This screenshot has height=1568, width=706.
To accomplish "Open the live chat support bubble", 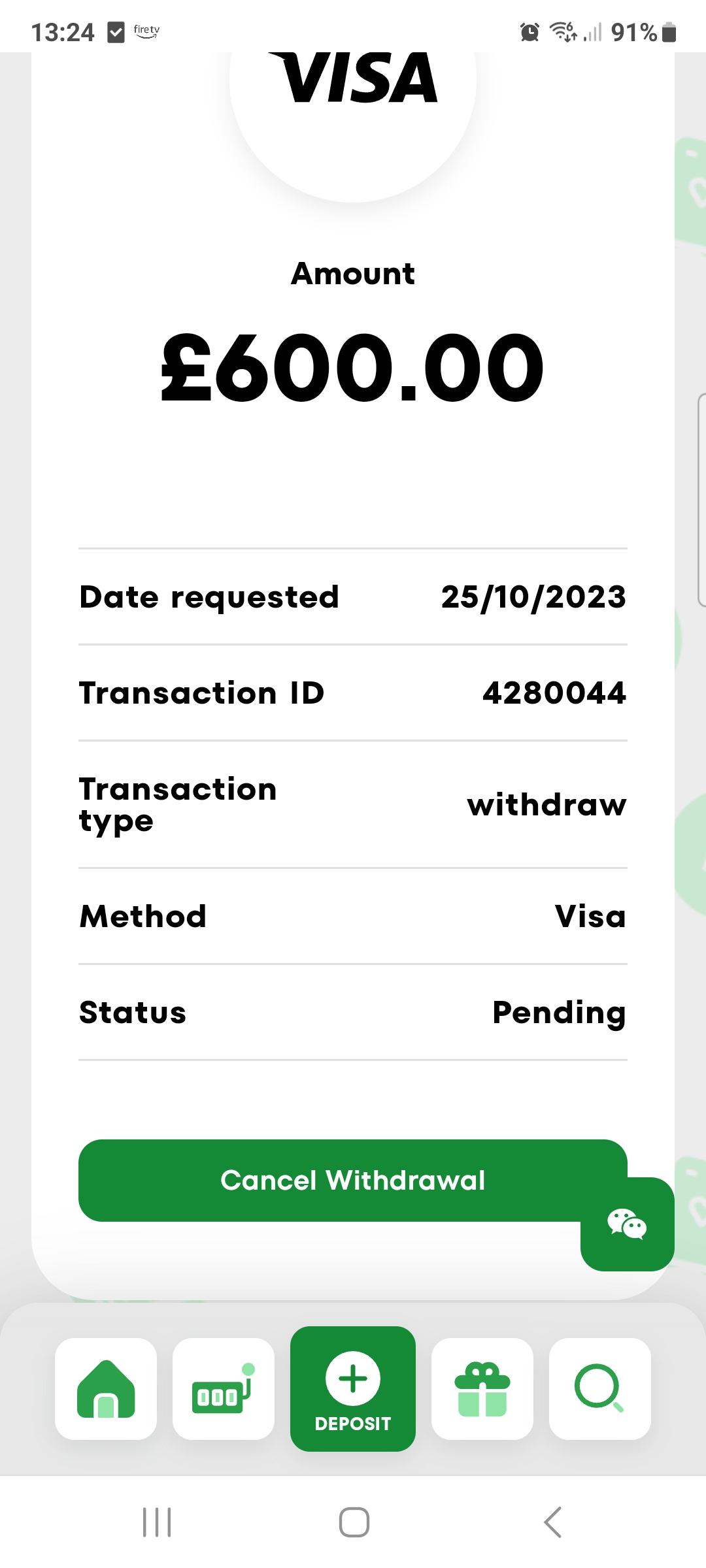I will (x=627, y=1224).
